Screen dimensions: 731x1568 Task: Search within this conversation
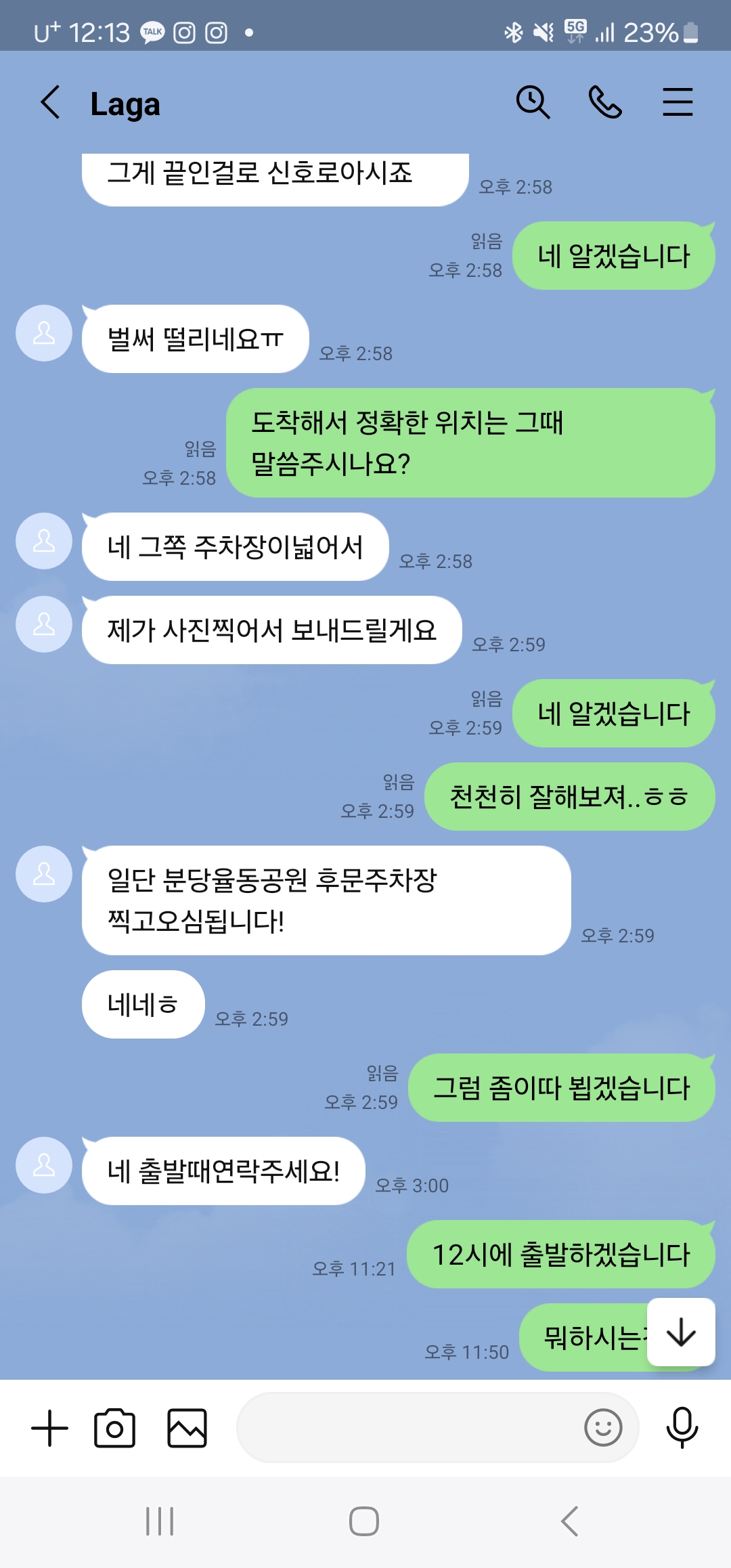pos(533,103)
